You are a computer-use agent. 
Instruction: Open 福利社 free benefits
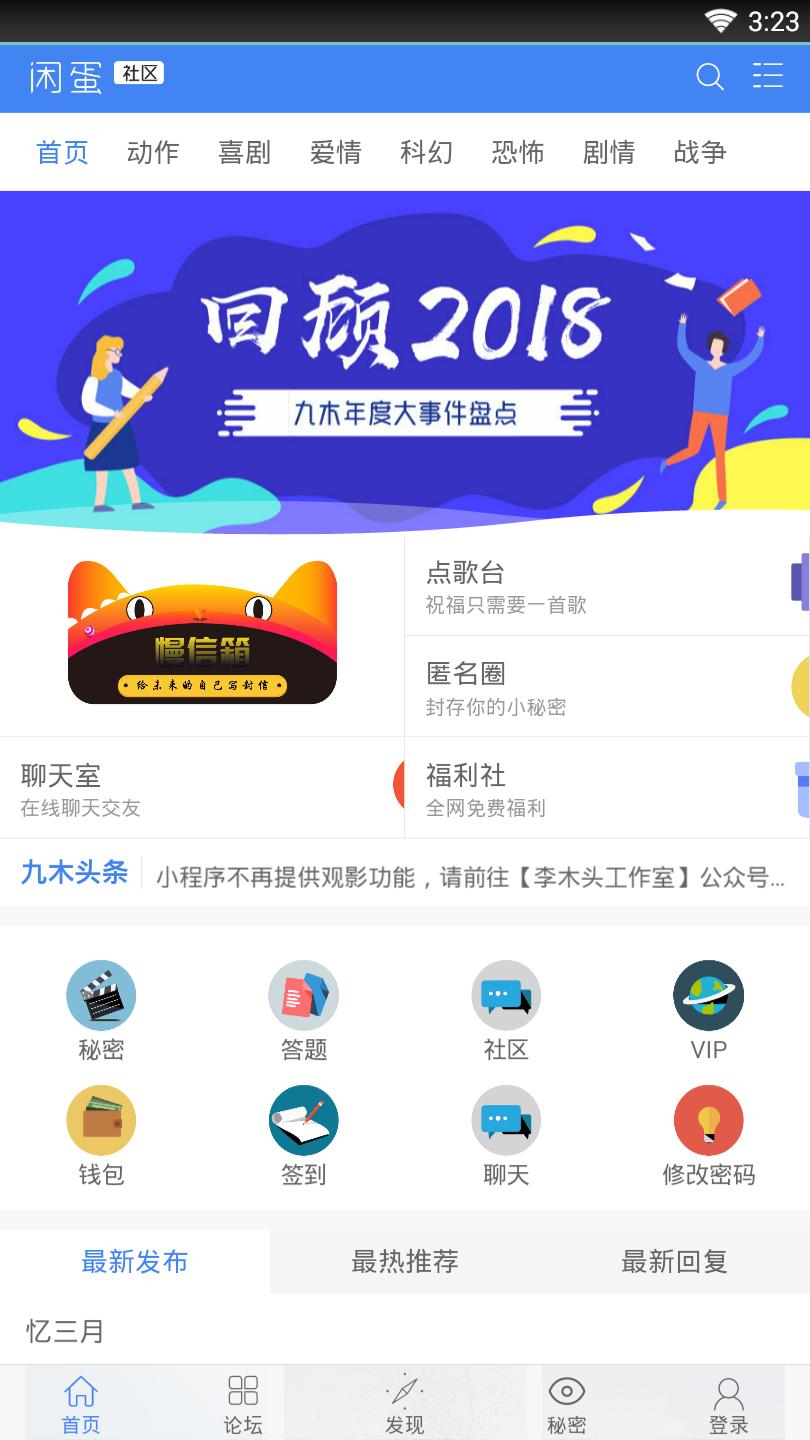607,788
